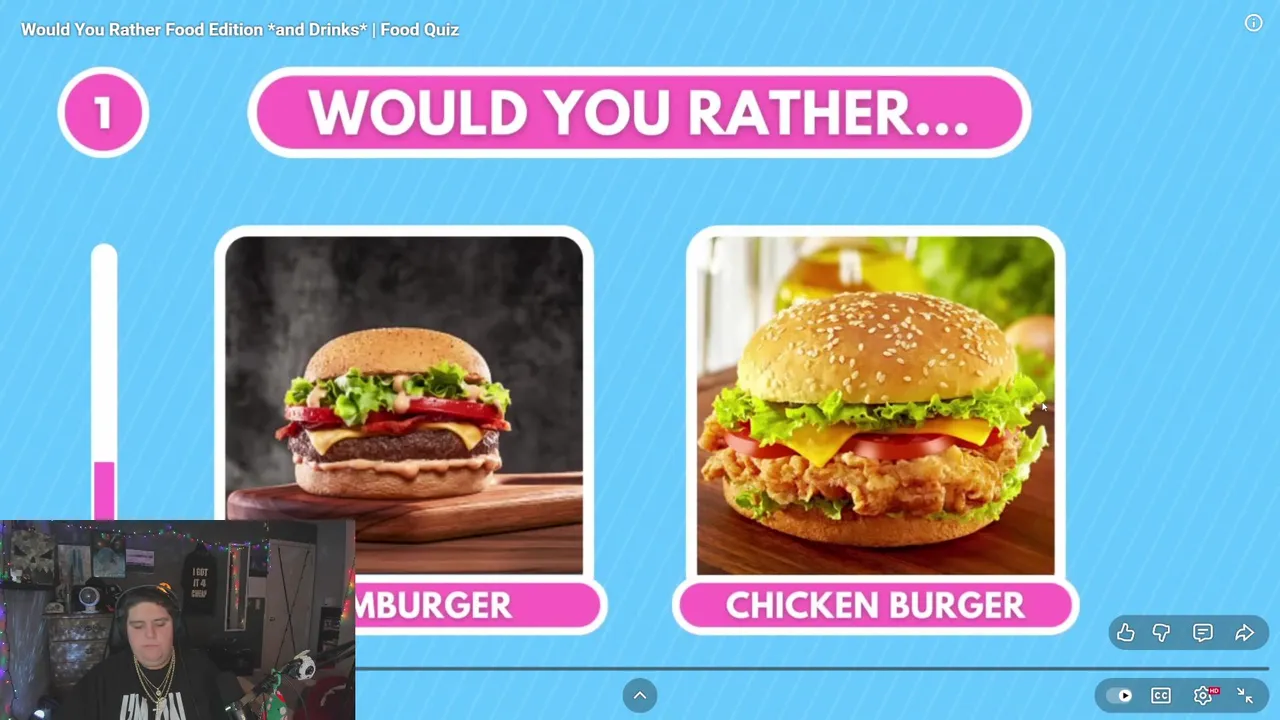1280x720 pixels.
Task: Share this video
Action: (1245, 633)
